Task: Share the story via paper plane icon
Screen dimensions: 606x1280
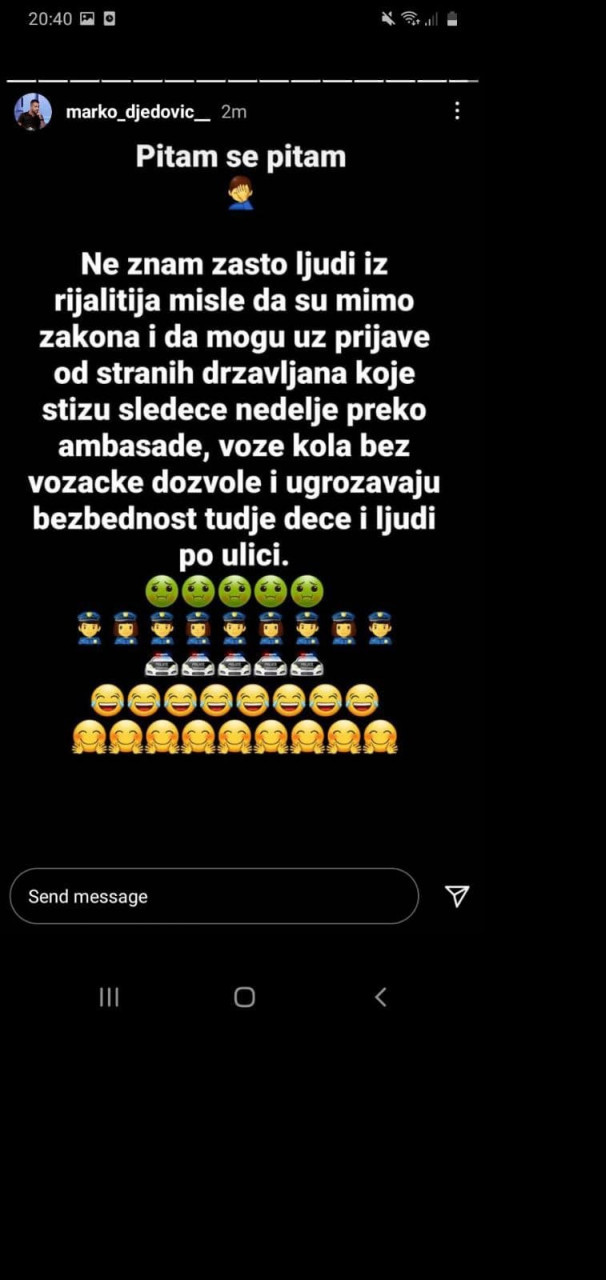Action: click(x=457, y=896)
